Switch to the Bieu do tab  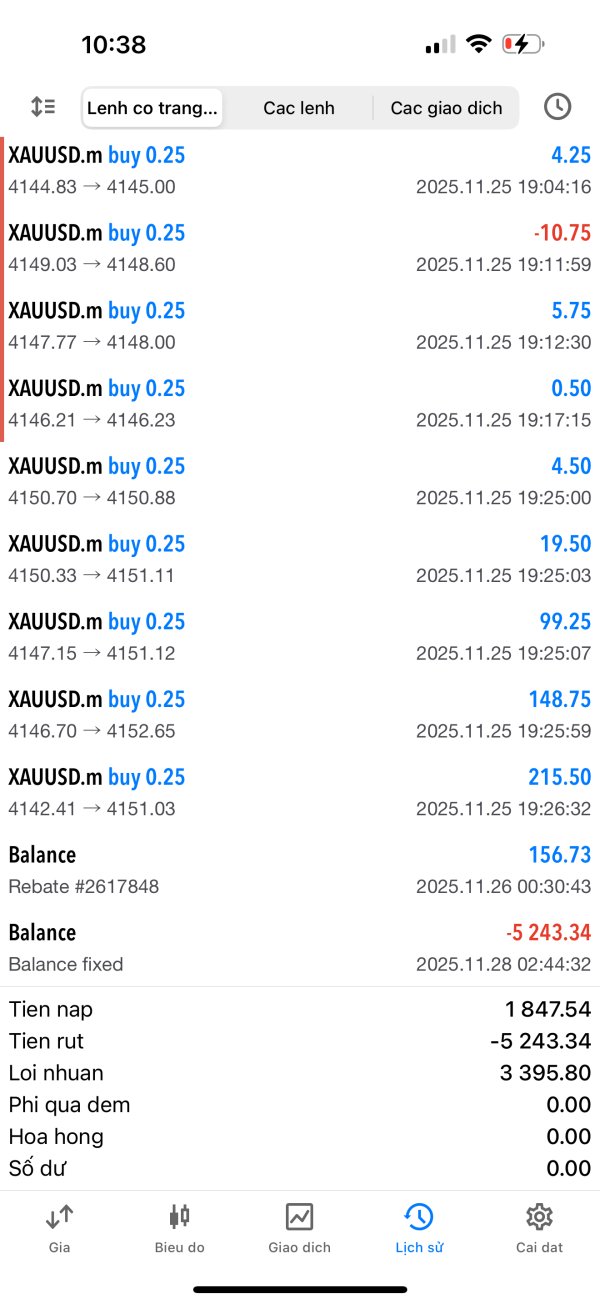(x=180, y=1228)
